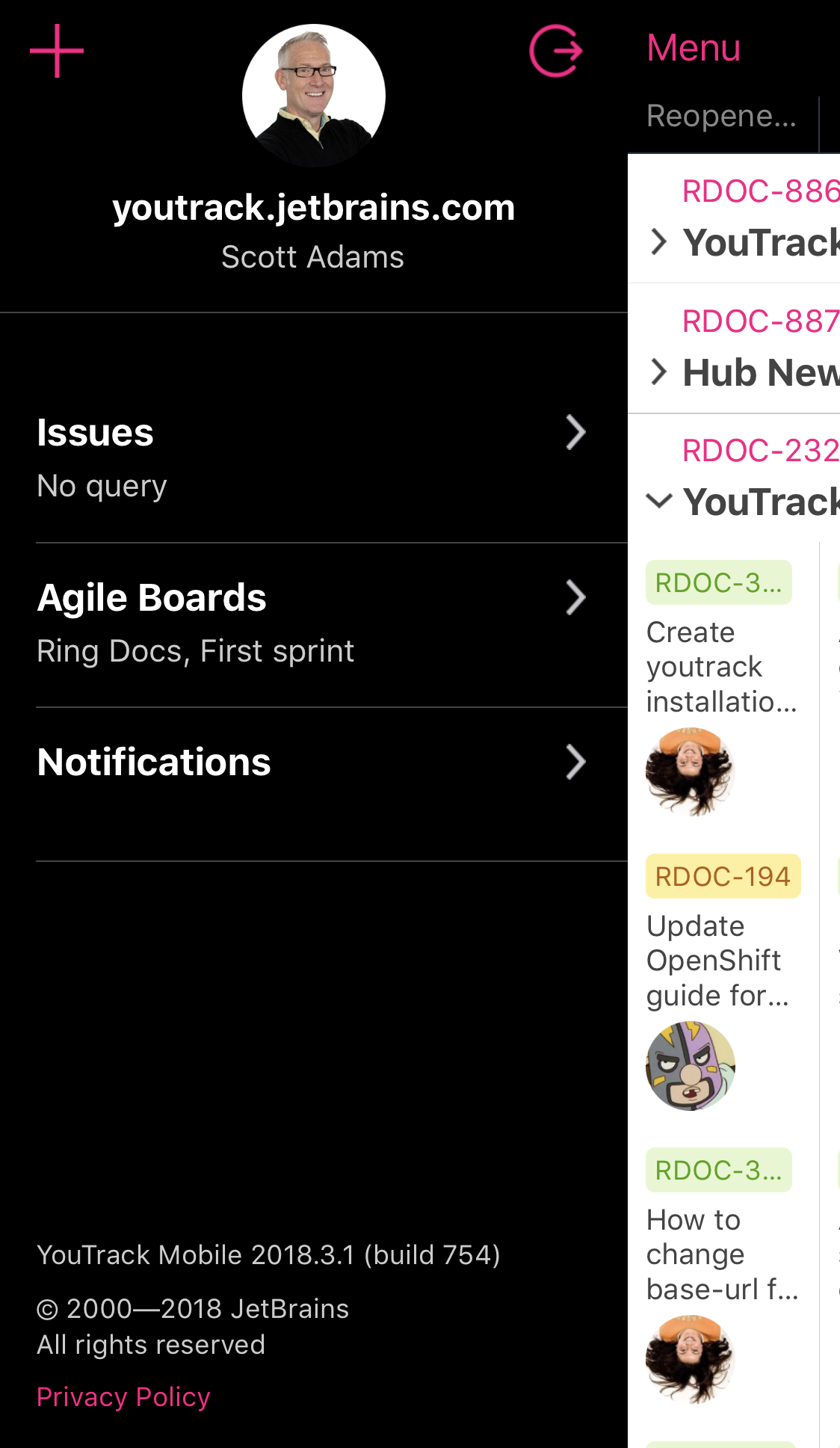Open the Create youtrack installation card
Screen dimensions: 840x1448
(721, 667)
